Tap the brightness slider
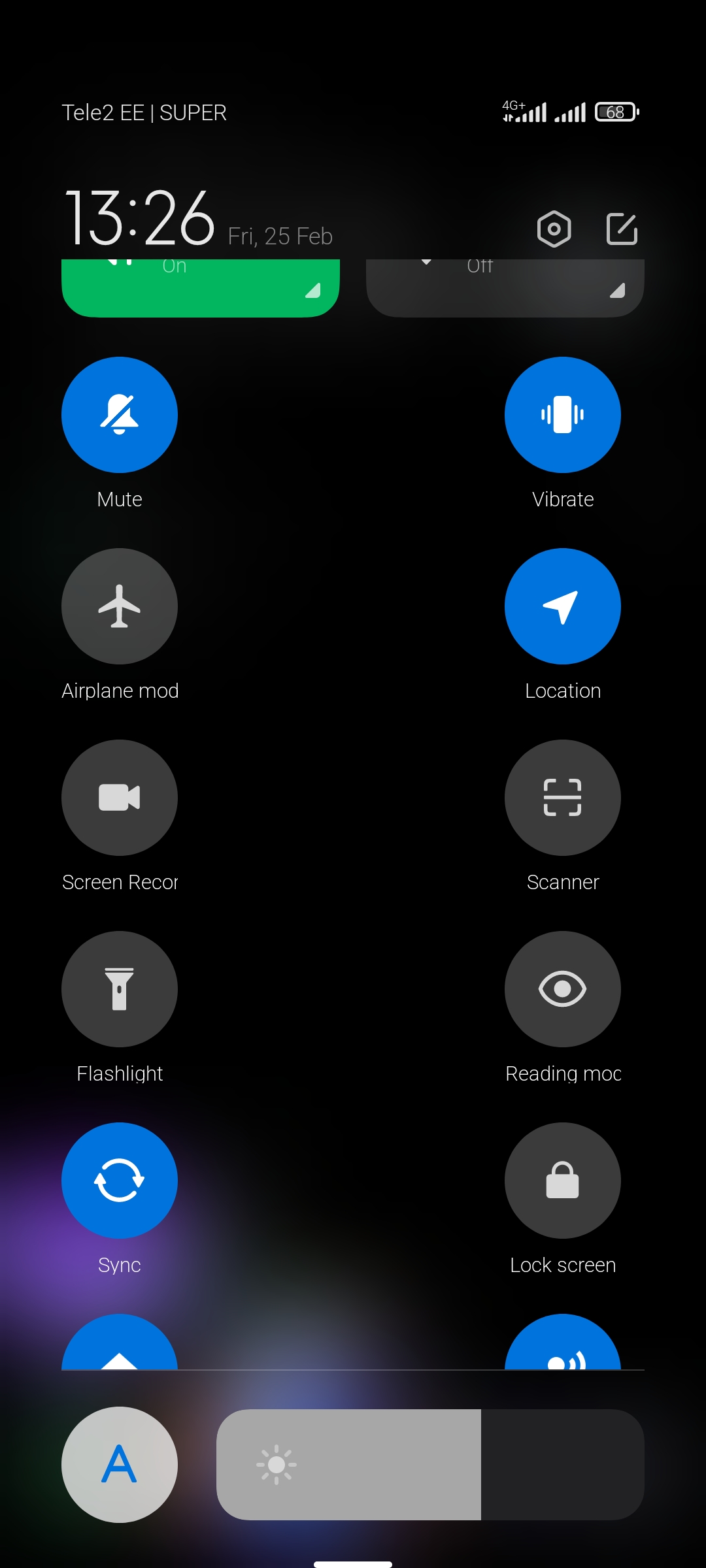This screenshot has width=706, height=1568. 430,1465
